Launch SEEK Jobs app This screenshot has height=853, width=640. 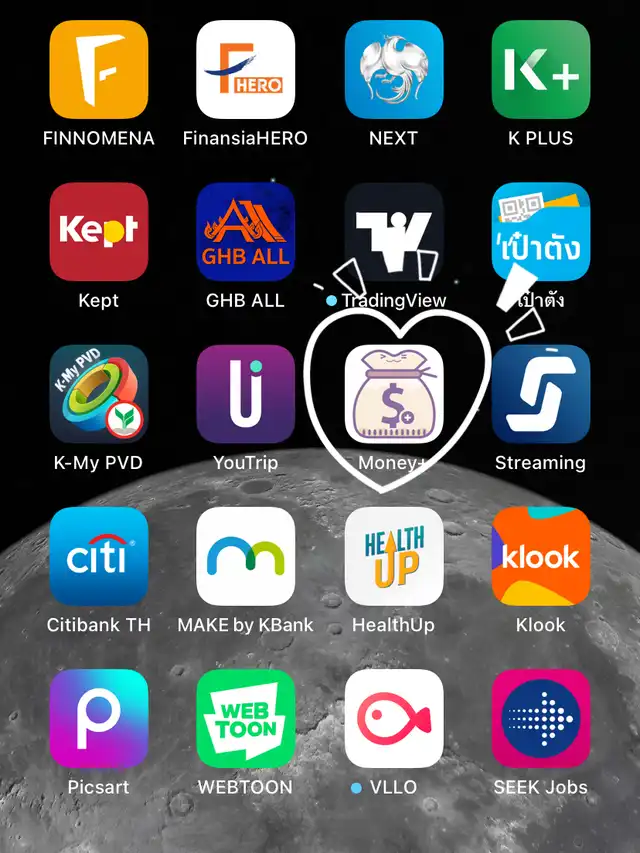[540, 718]
